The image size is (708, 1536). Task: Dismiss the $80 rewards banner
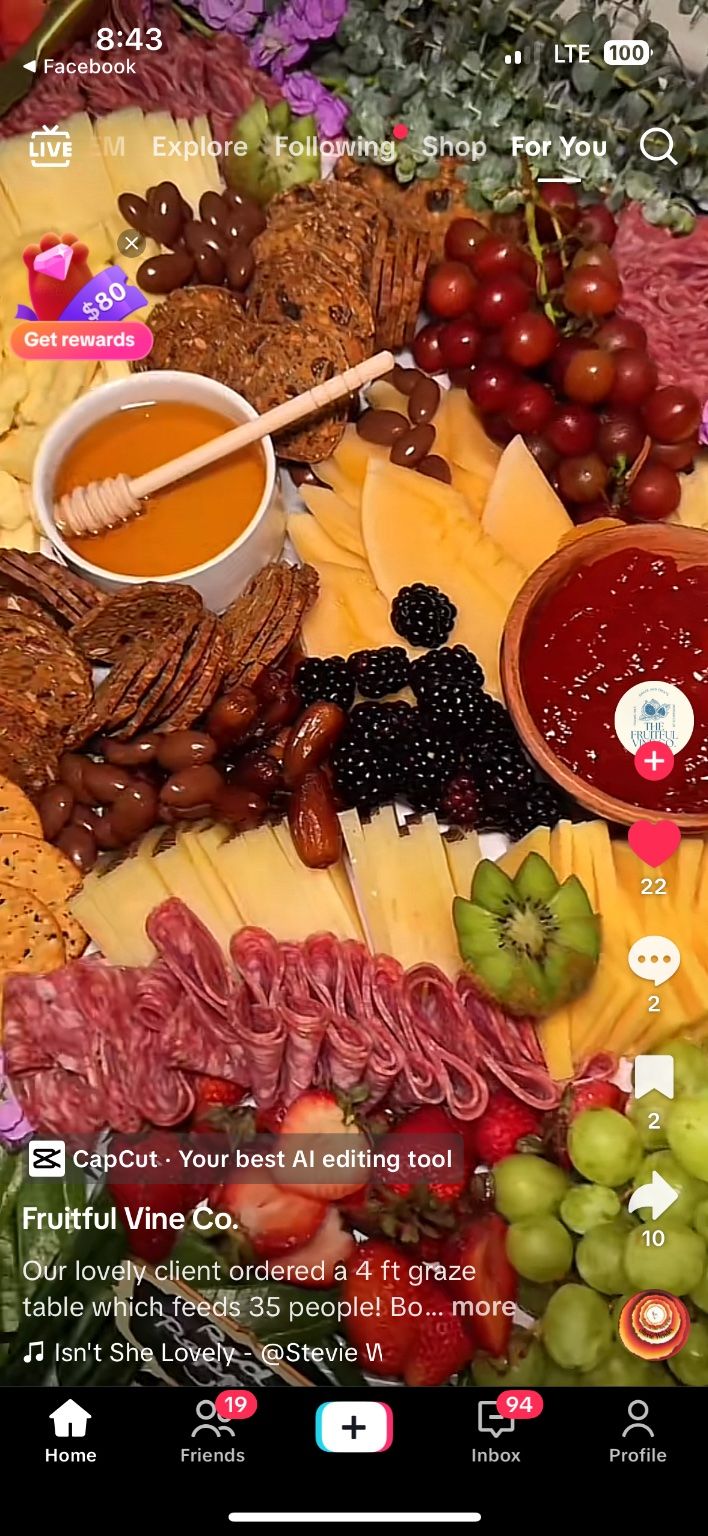131,243
